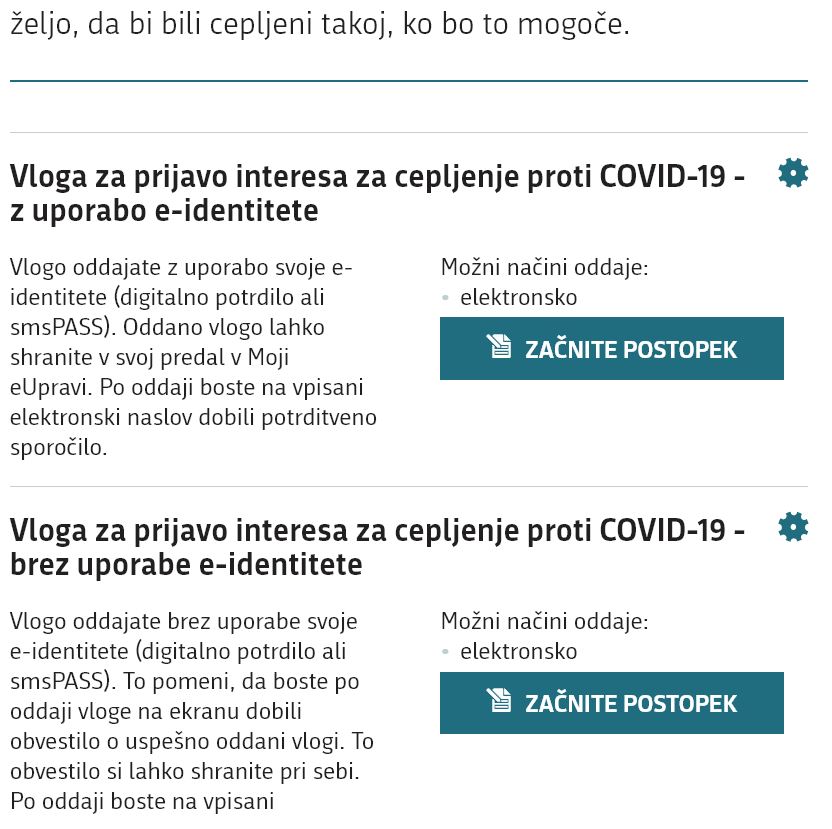
Task: Open gear icon for the 'brez uporabe e-identitete' application
Action: (792, 527)
